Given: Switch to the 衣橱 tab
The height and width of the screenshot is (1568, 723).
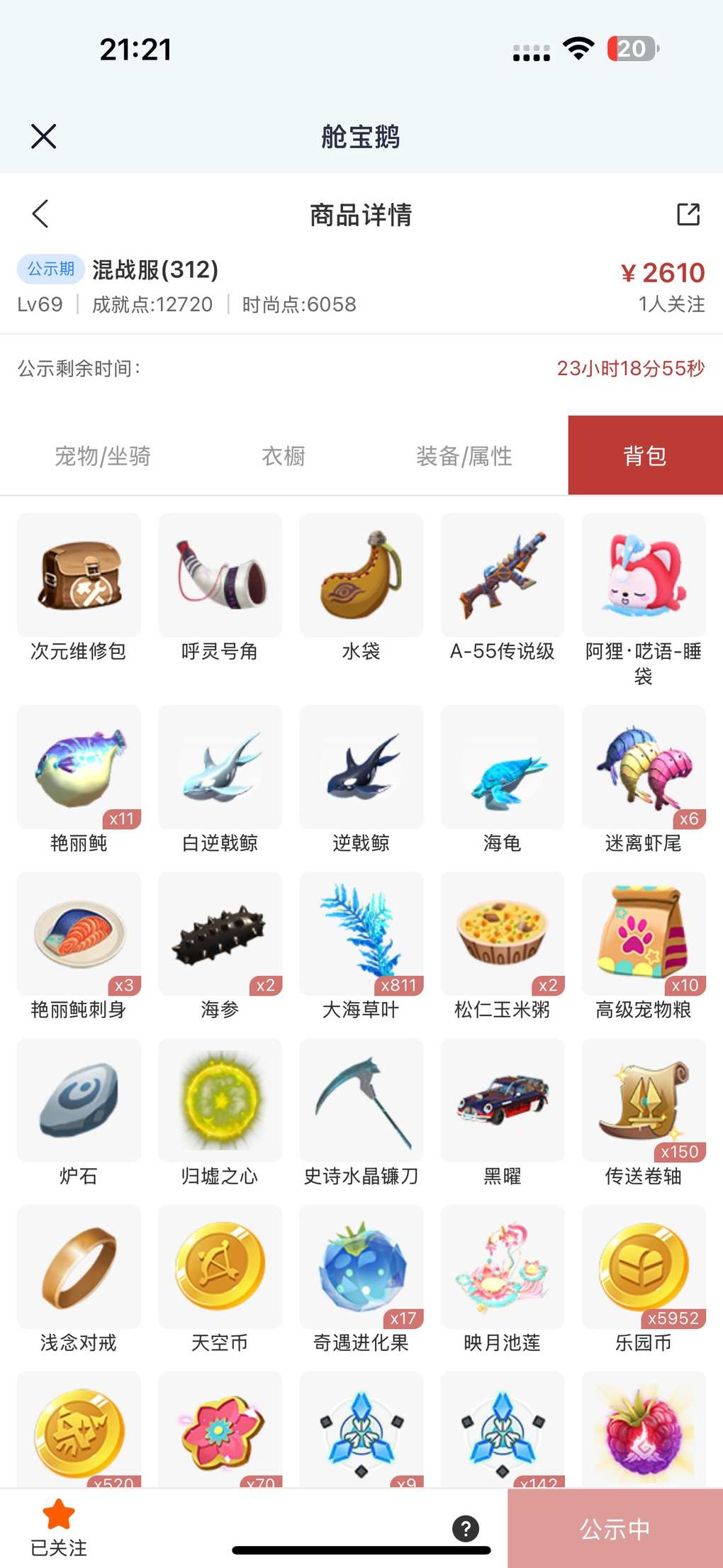Looking at the screenshot, I should (x=284, y=456).
